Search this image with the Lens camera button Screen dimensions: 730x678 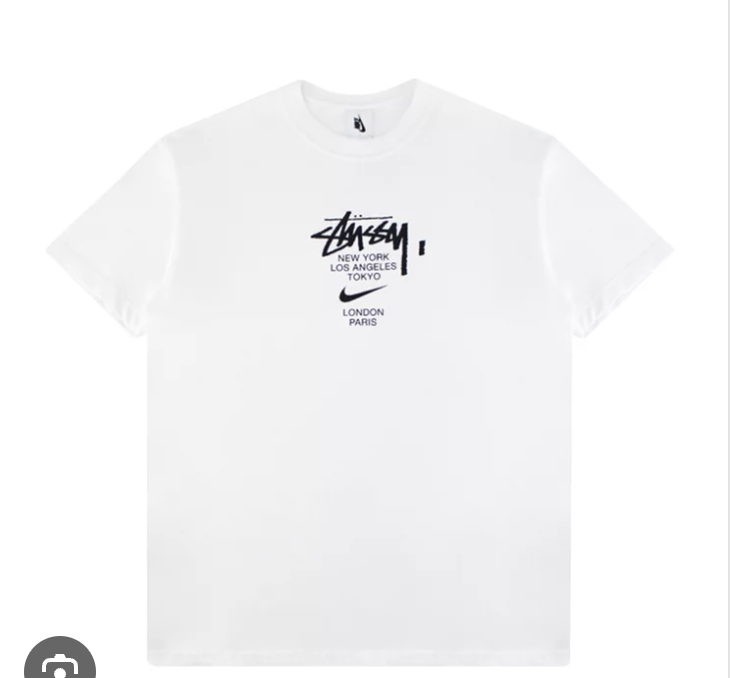coord(60,662)
